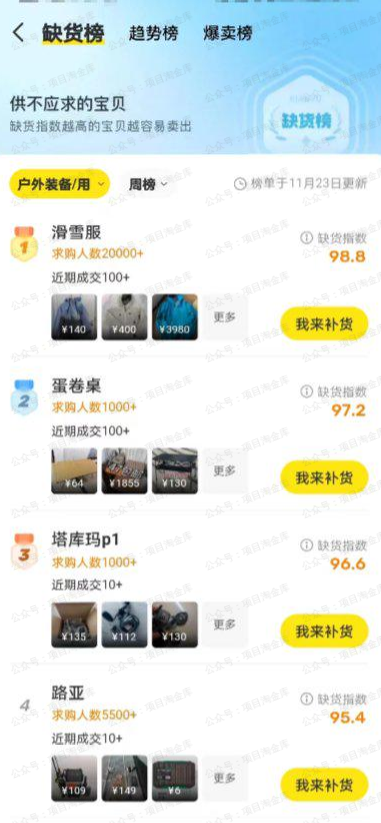Viewport: 381px width, 823px height.
Task: View 更多 items for 滑雪服
Action: click(225, 317)
